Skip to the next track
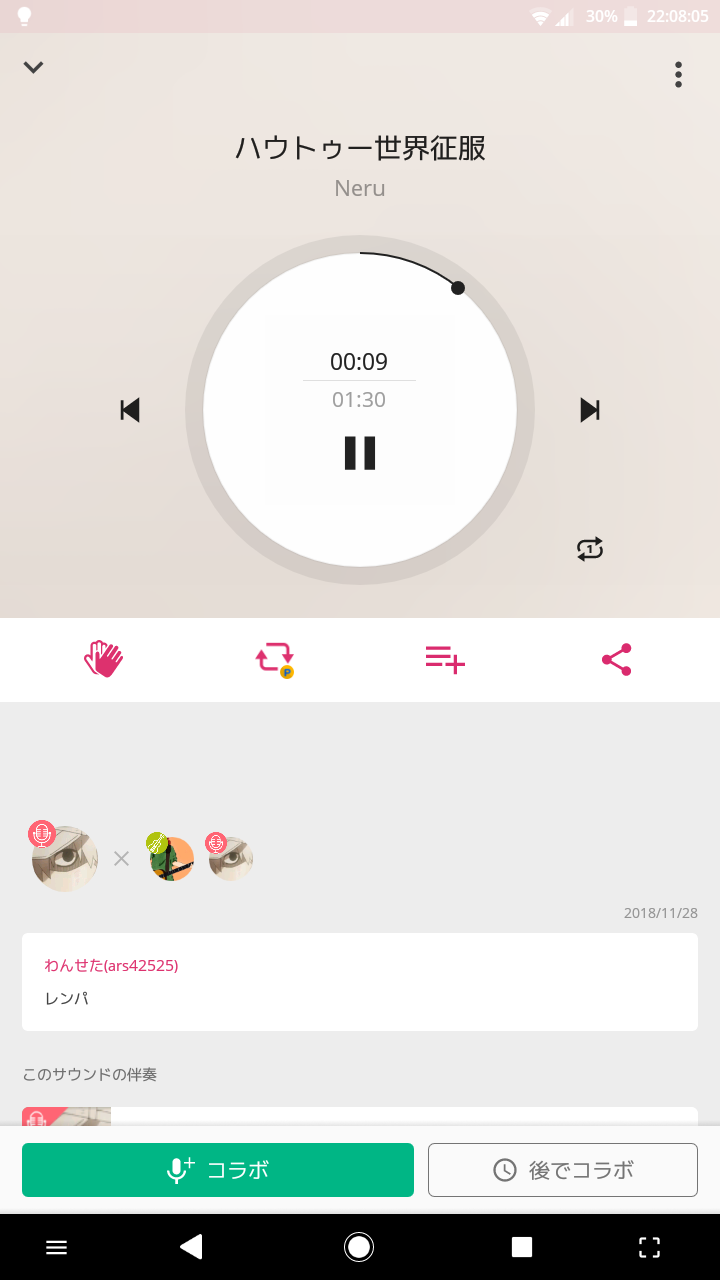 pyautogui.click(x=590, y=410)
